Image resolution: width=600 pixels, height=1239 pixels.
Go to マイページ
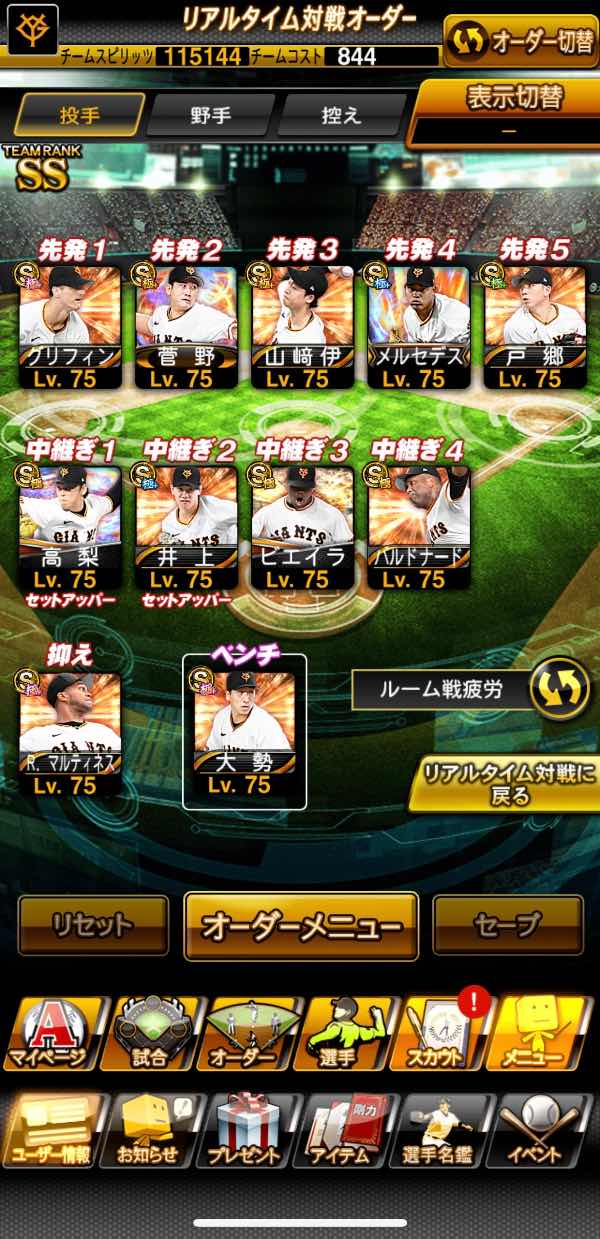click(51, 1033)
